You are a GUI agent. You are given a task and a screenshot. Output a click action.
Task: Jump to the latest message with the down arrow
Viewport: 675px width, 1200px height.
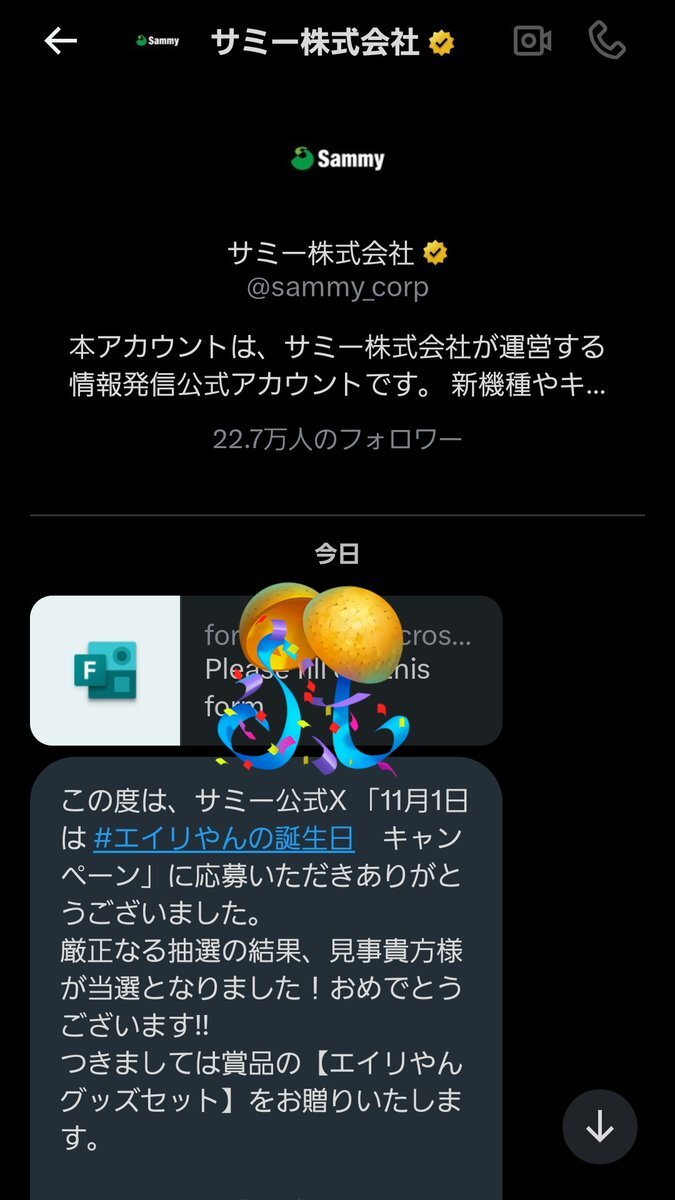pos(599,1127)
